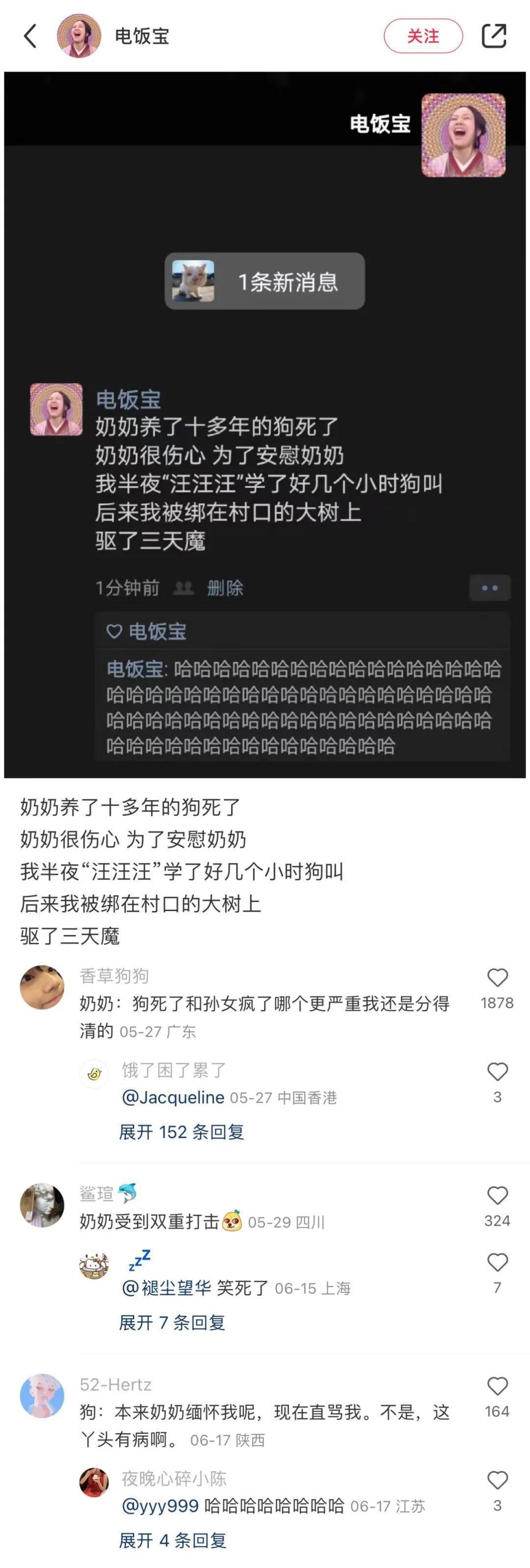
Task: Like 夜晚心碎小陈's reply
Action: point(497,1480)
